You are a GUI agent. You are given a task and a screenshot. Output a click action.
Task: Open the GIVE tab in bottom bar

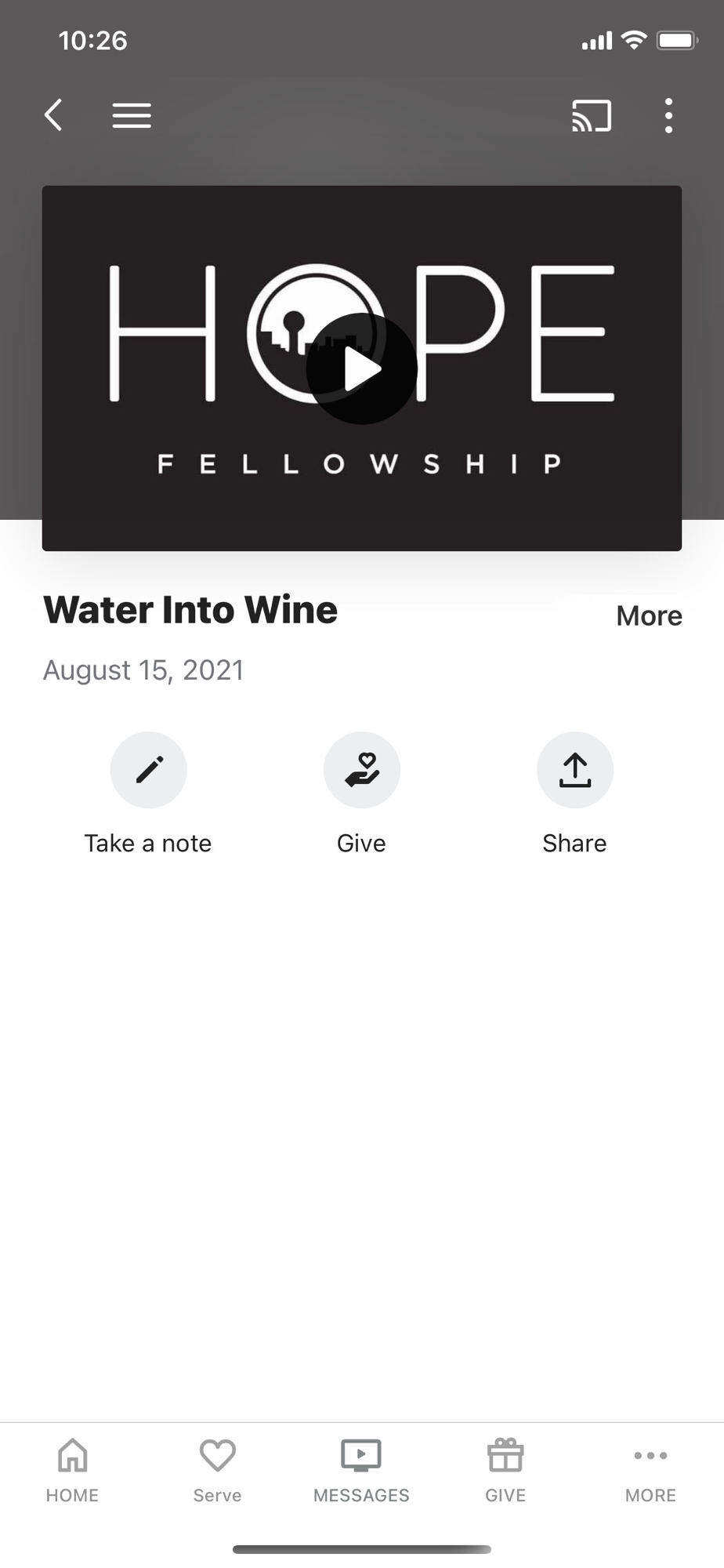click(505, 1471)
